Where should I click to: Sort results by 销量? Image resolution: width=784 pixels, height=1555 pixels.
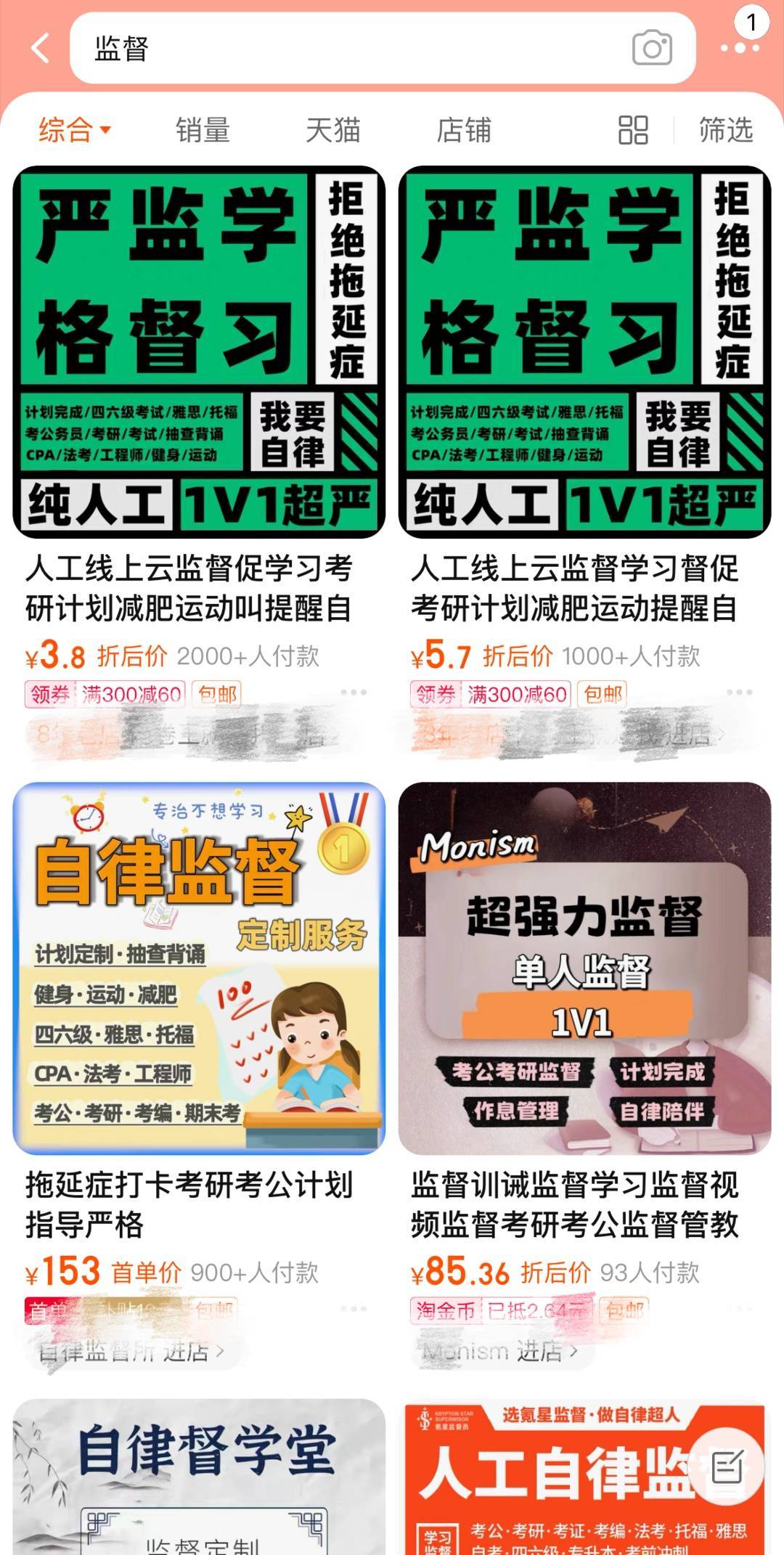click(x=203, y=131)
